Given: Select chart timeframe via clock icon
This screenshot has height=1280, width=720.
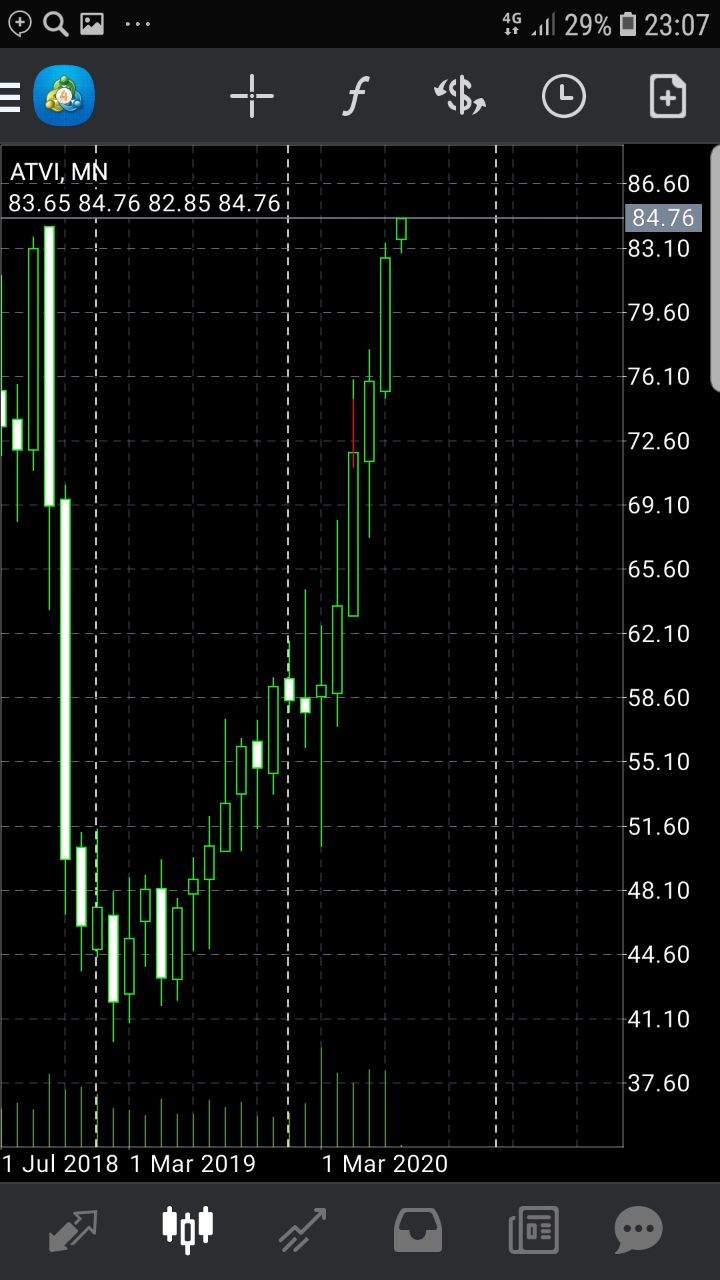Looking at the screenshot, I should tap(564, 97).
